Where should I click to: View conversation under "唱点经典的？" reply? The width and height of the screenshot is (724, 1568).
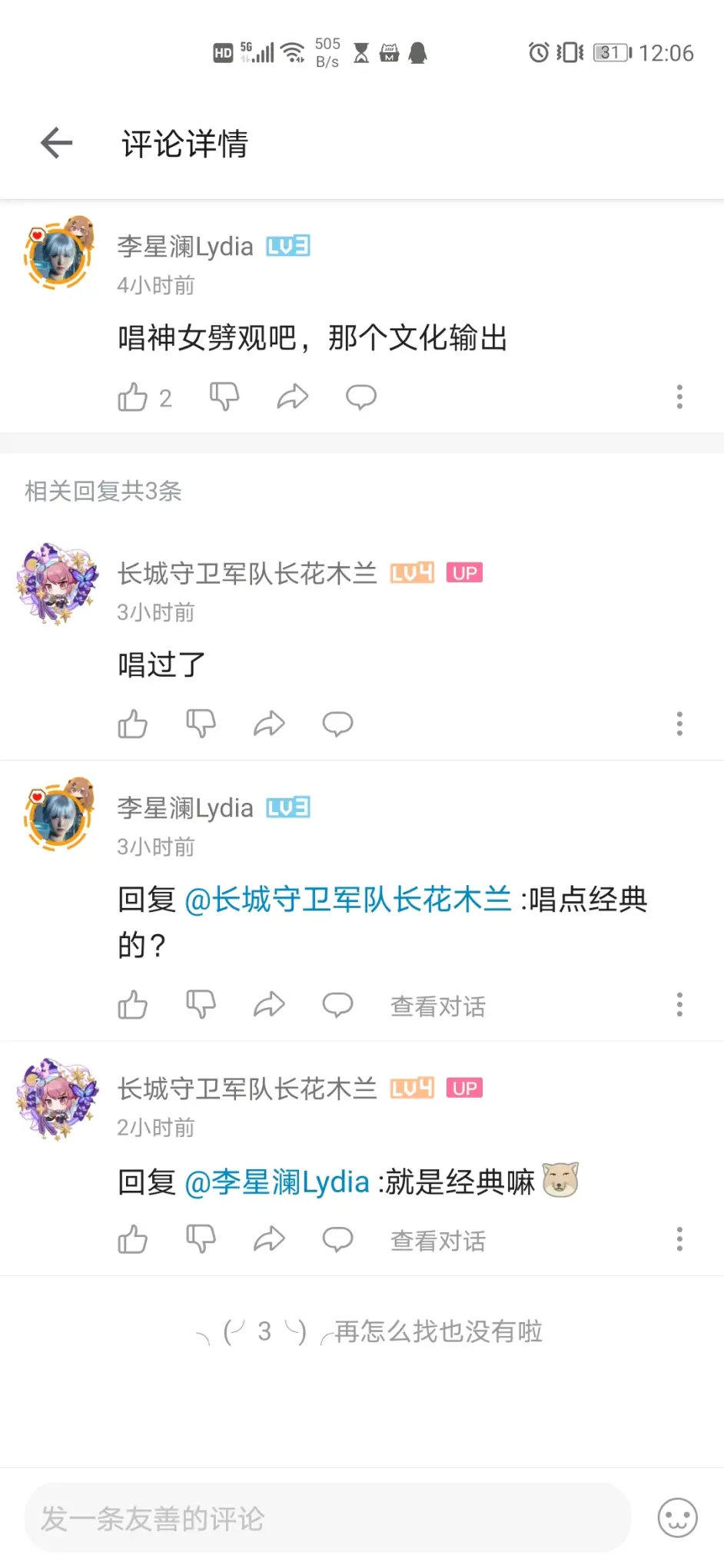point(437,1006)
